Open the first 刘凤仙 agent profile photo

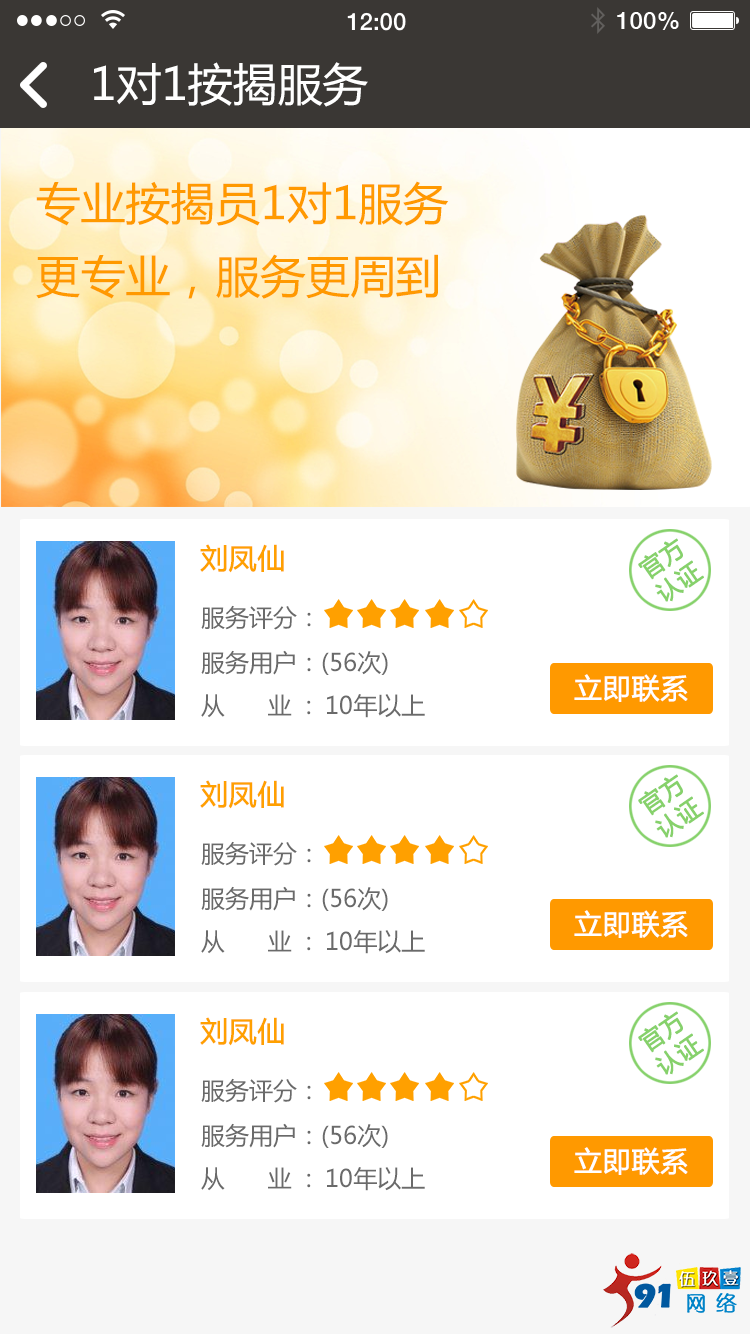(x=105, y=630)
